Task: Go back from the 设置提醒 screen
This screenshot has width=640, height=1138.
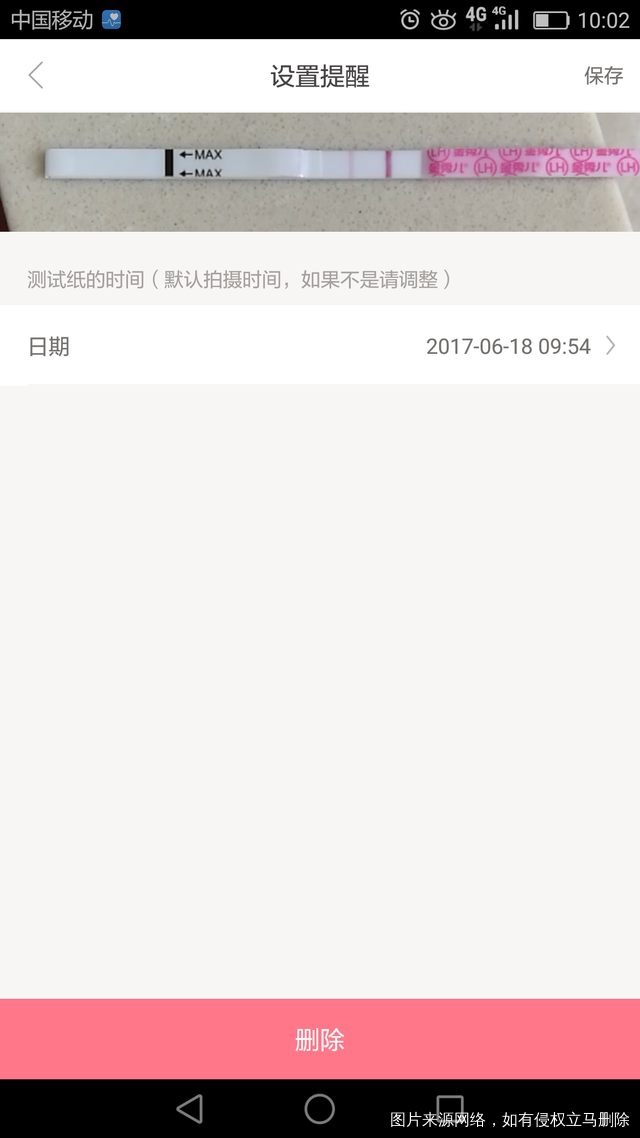Action: [x=36, y=76]
